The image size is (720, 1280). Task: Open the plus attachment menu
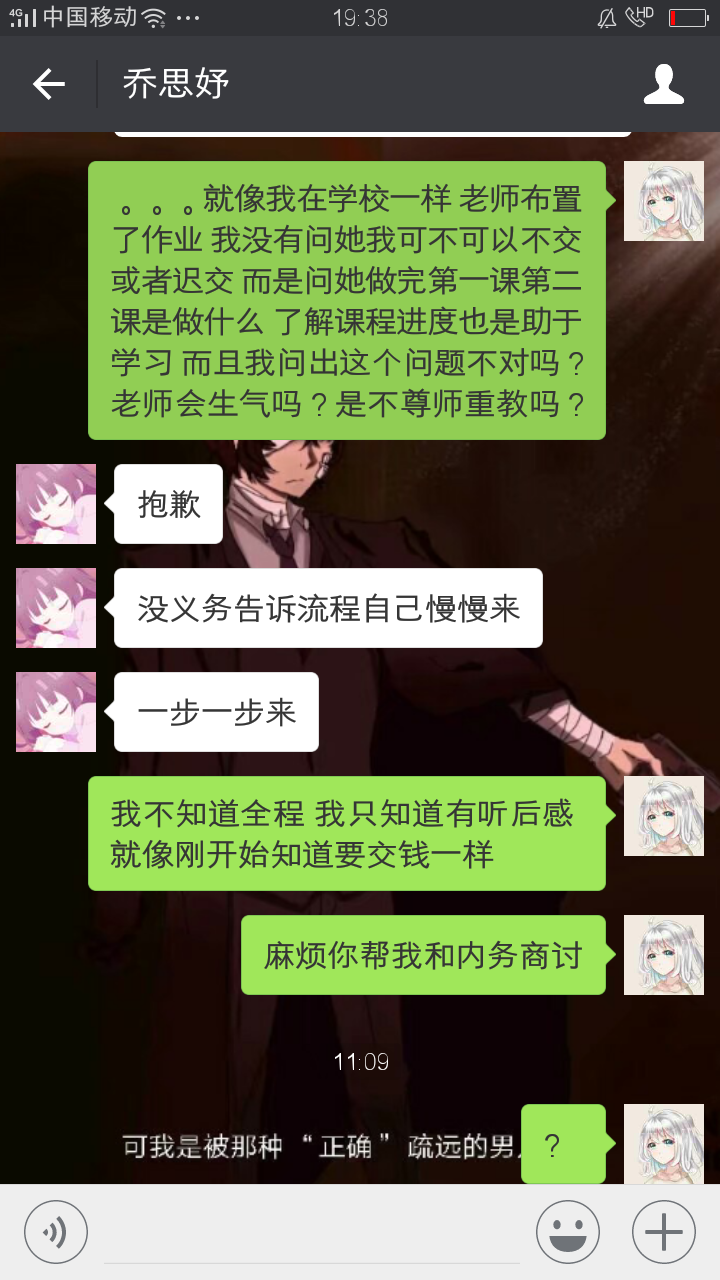(x=664, y=1232)
